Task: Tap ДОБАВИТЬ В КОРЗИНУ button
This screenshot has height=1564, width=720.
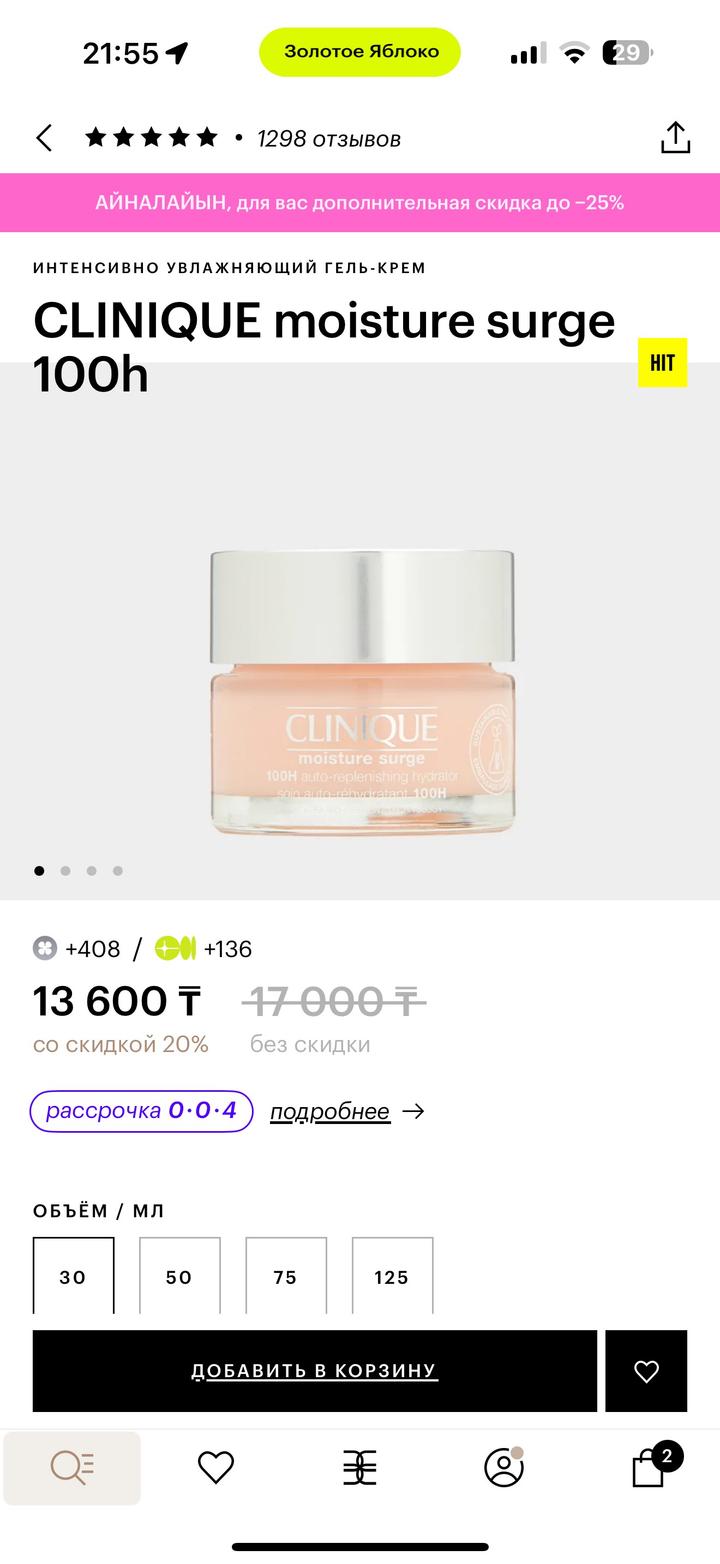Action: (x=314, y=1370)
